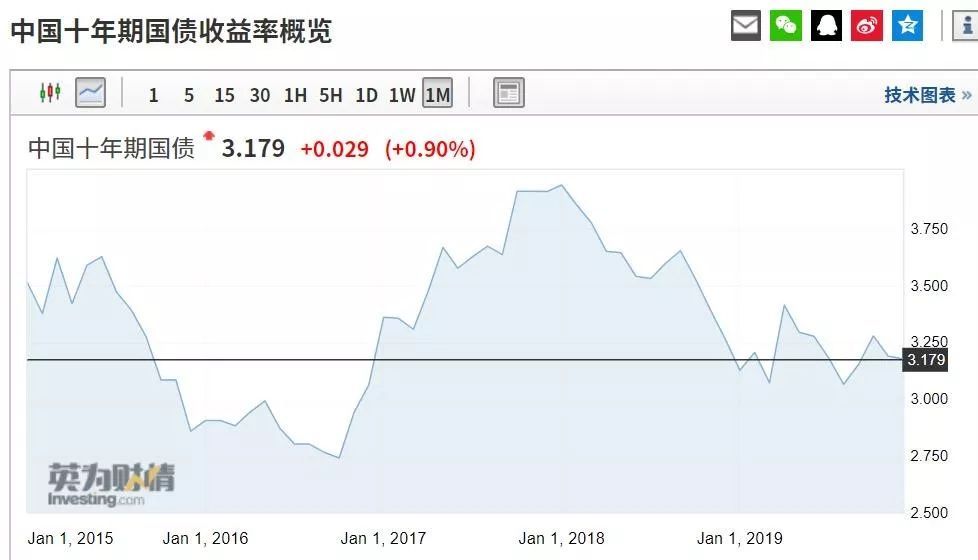
Task: Choose the 30 timeframe
Action: point(260,95)
